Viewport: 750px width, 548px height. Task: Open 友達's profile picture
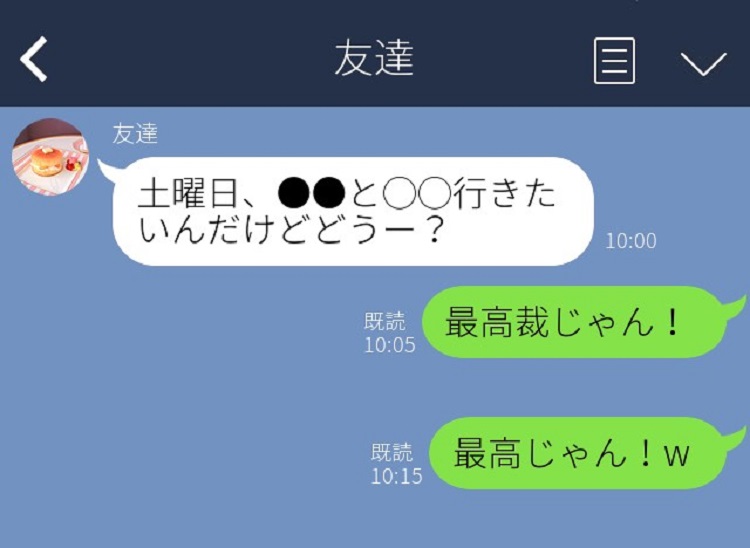[50, 157]
